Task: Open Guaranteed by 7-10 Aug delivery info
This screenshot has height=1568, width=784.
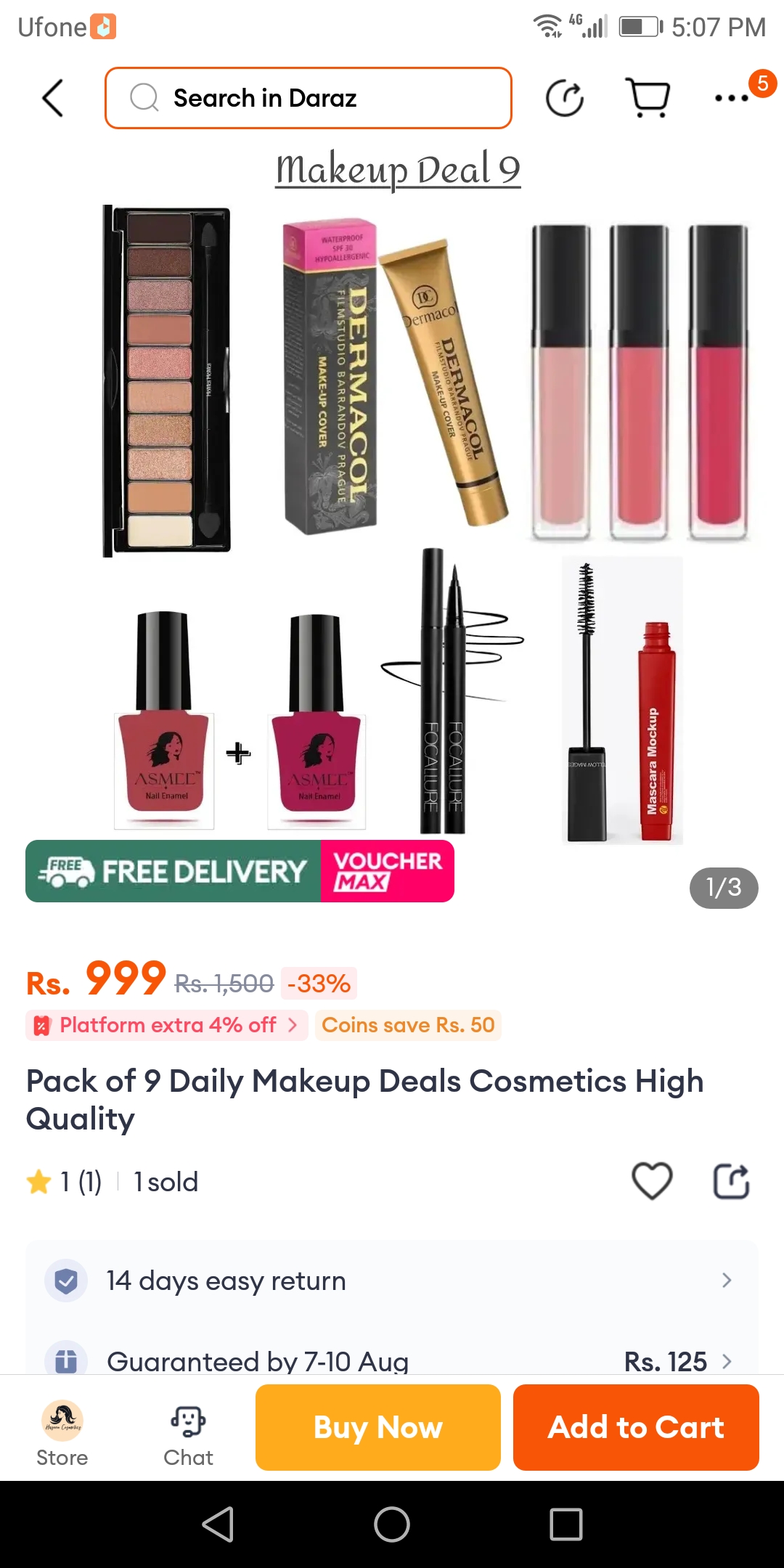Action: pos(392,1360)
